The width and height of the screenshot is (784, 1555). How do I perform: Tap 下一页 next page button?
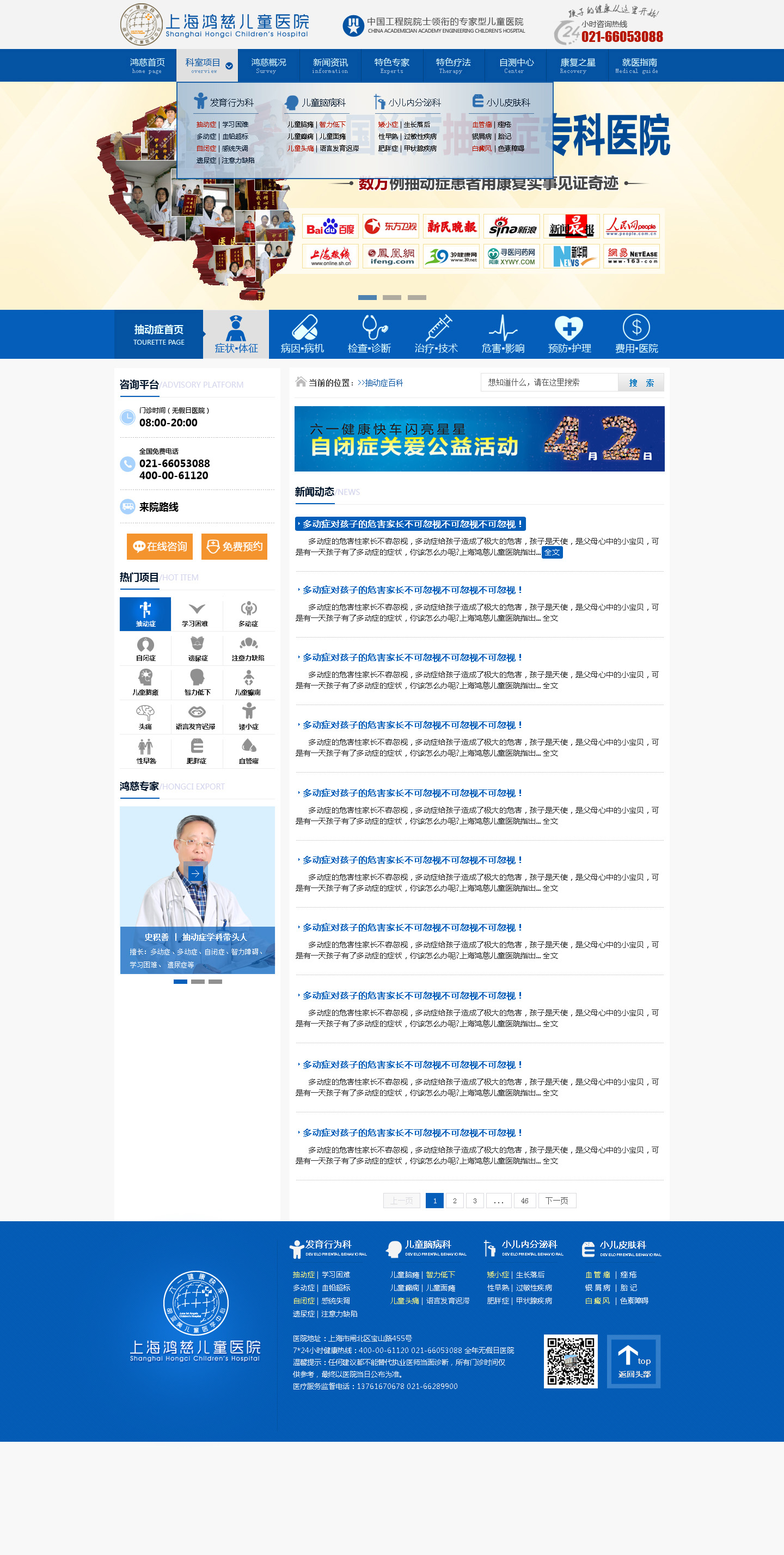pos(556,1201)
